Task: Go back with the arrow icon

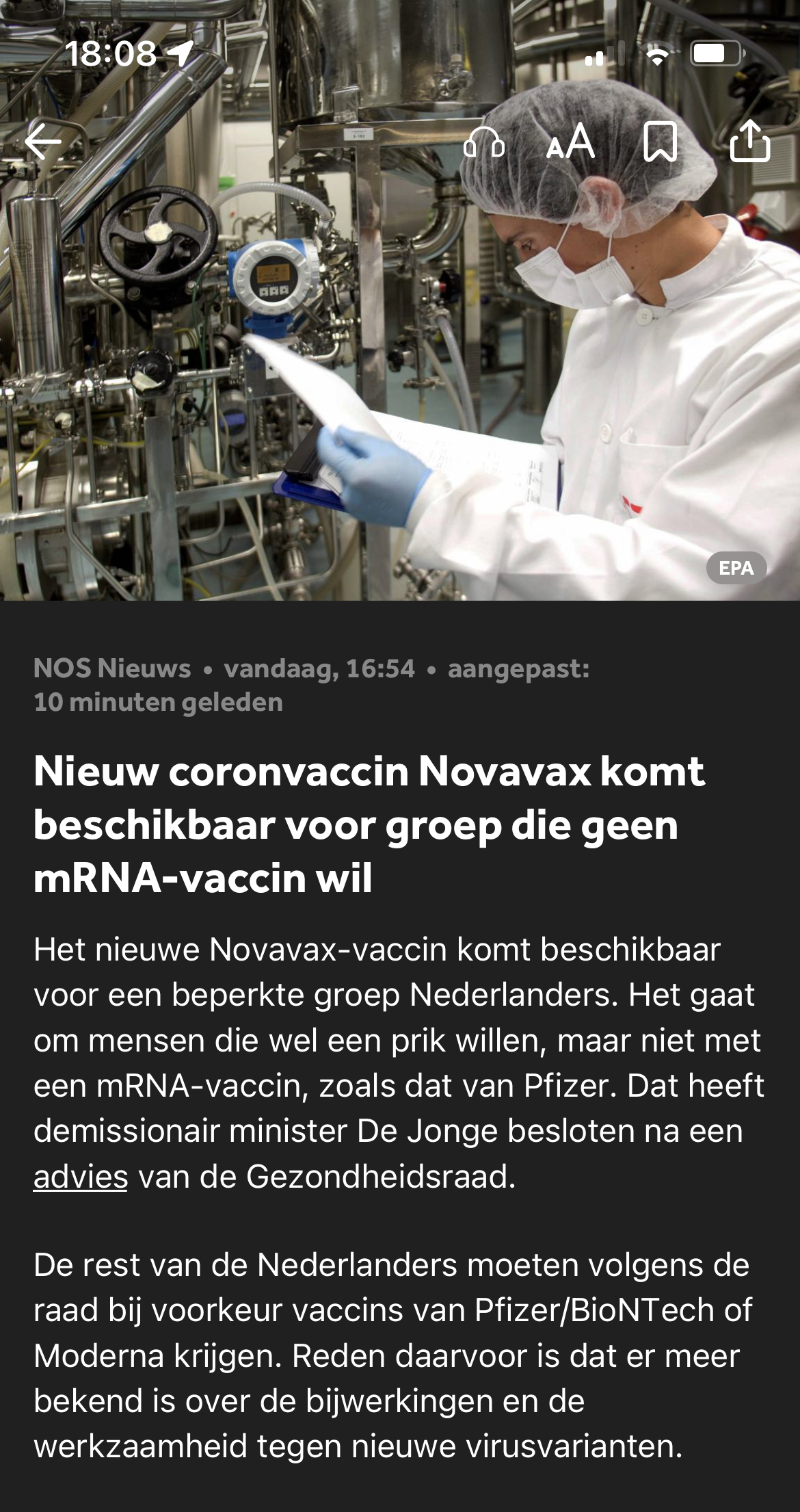Action: tap(43, 142)
